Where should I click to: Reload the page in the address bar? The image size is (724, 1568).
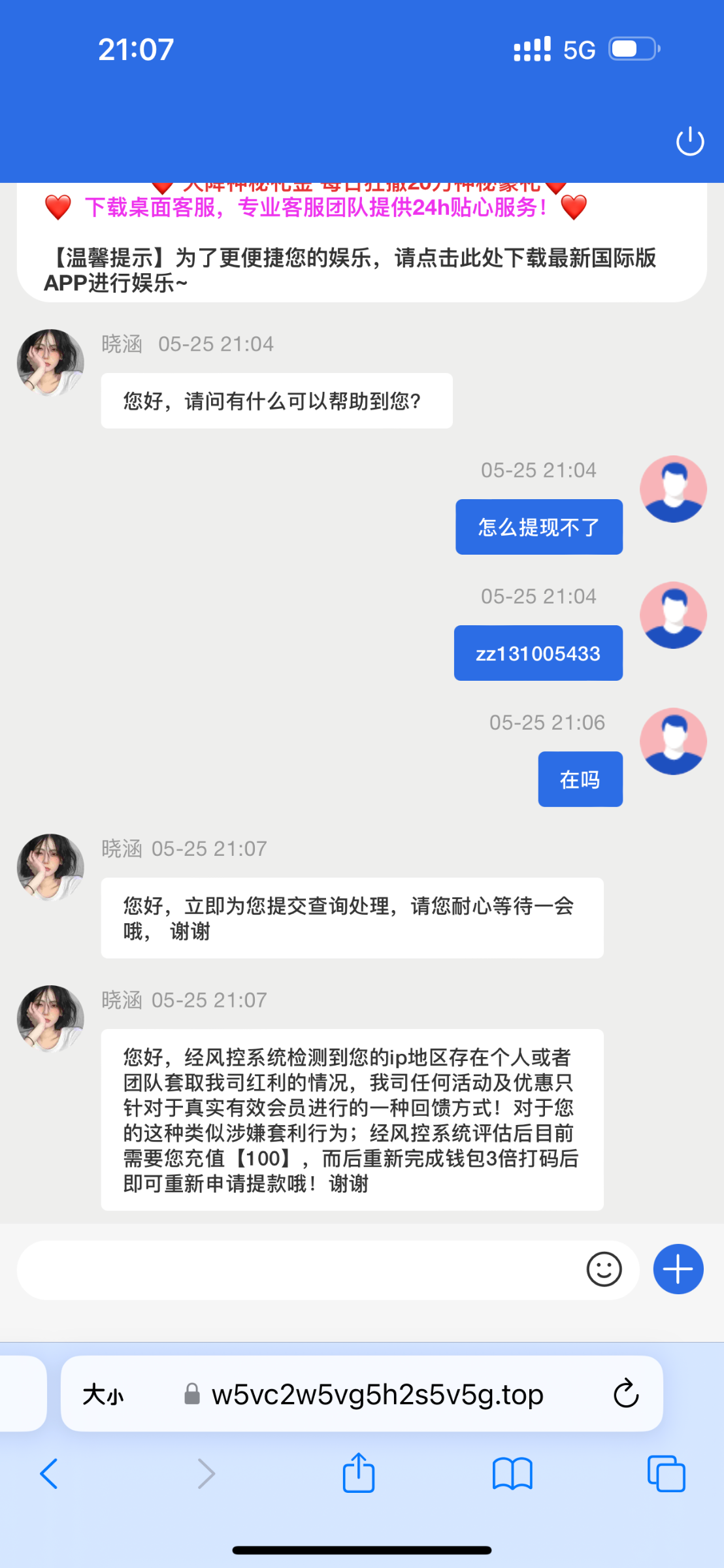(x=625, y=1394)
